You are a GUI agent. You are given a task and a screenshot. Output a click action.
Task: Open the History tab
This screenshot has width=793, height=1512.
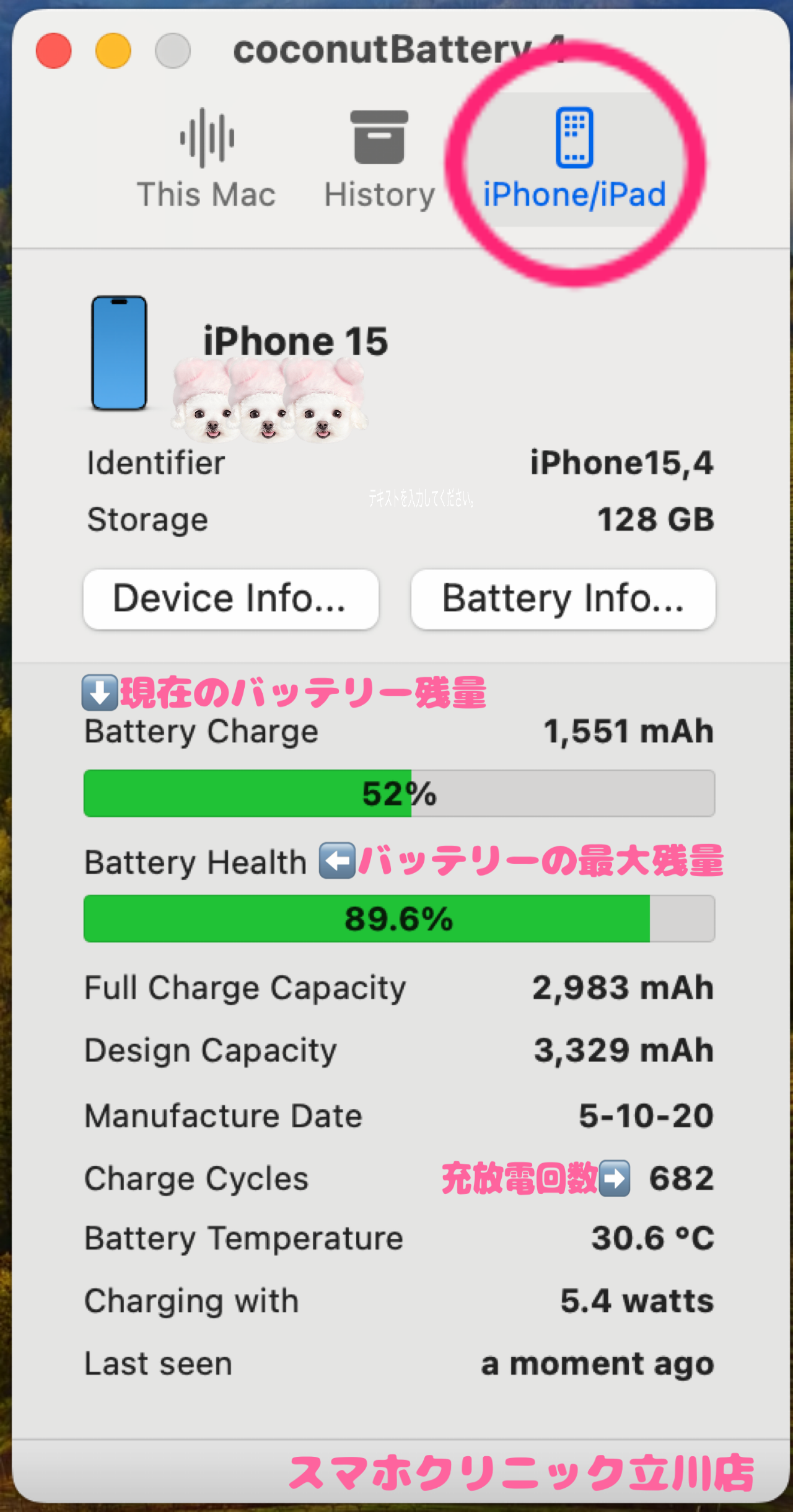pyautogui.click(x=380, y=159)
